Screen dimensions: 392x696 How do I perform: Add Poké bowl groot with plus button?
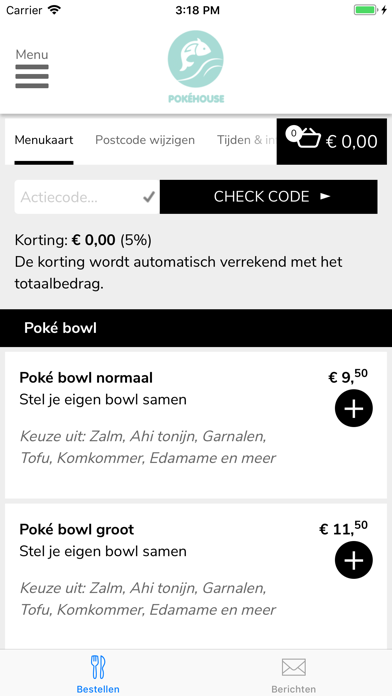point(354,560)
